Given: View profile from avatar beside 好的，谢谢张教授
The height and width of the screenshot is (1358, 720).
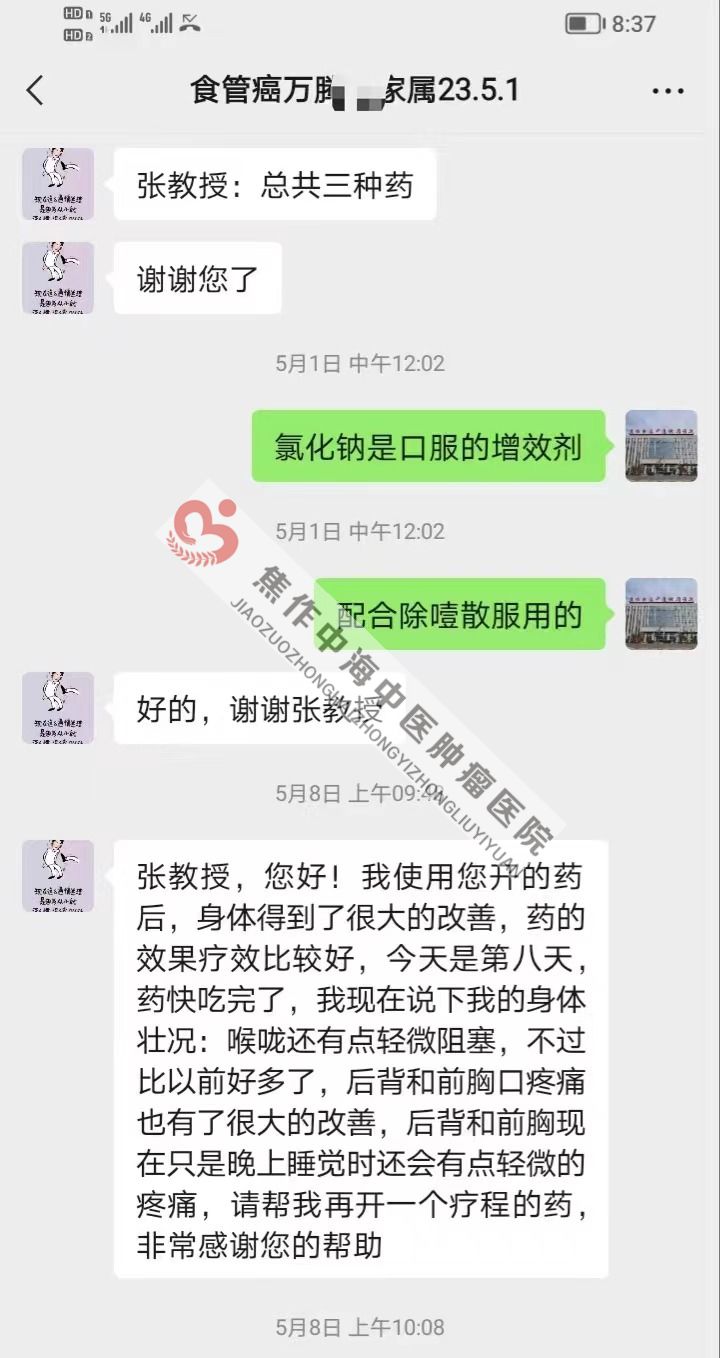Looking at the screenshot, I should [58, 708].
